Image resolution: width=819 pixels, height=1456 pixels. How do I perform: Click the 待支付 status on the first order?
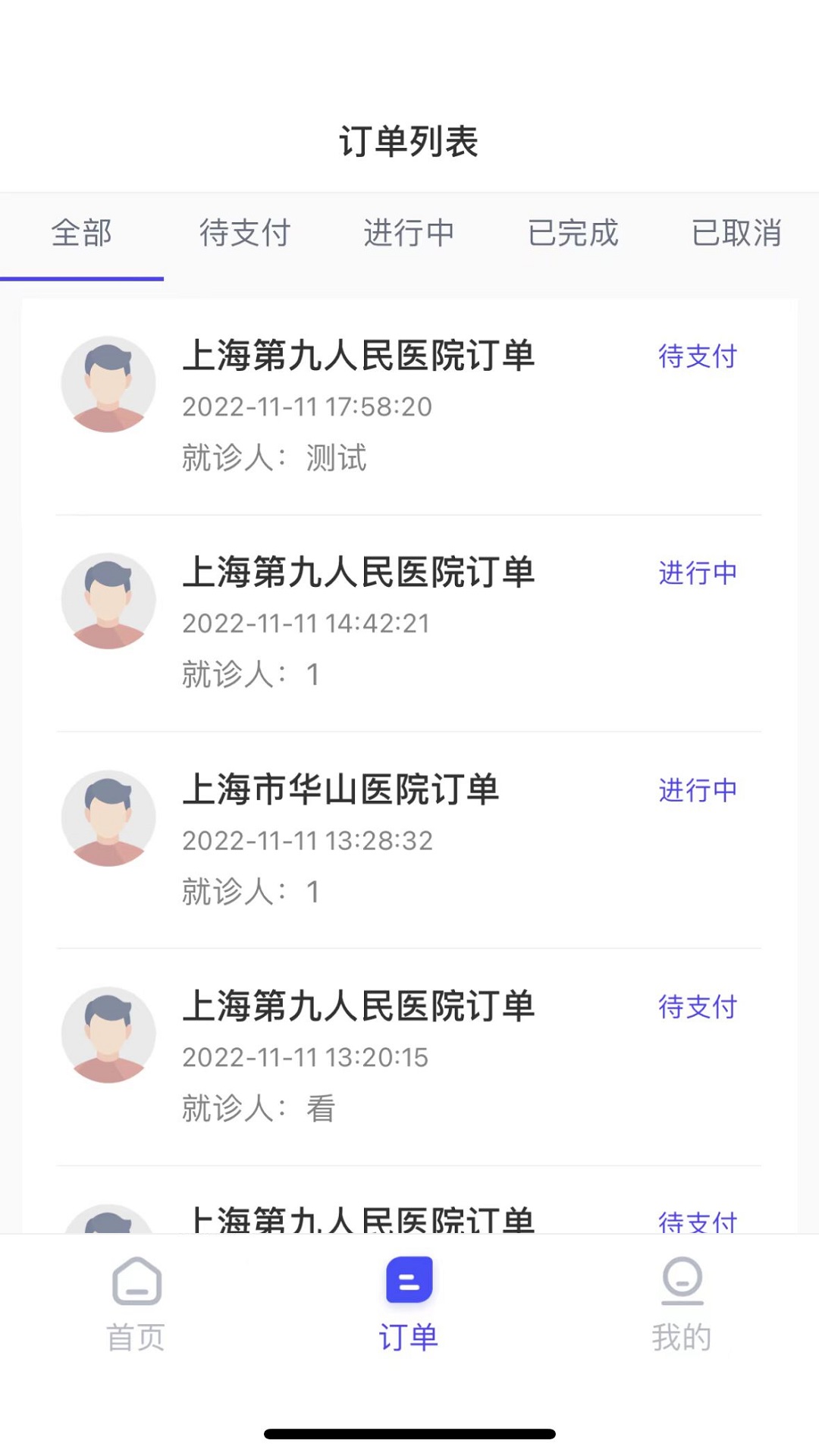point(698,355)
